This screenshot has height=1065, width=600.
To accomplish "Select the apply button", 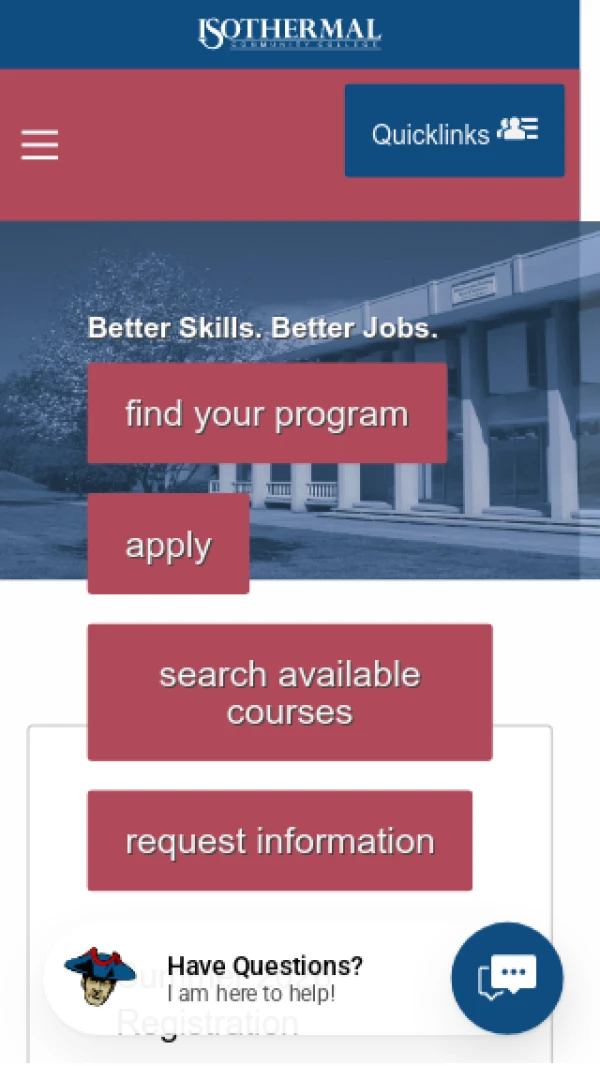I will (x=168, y=544).
